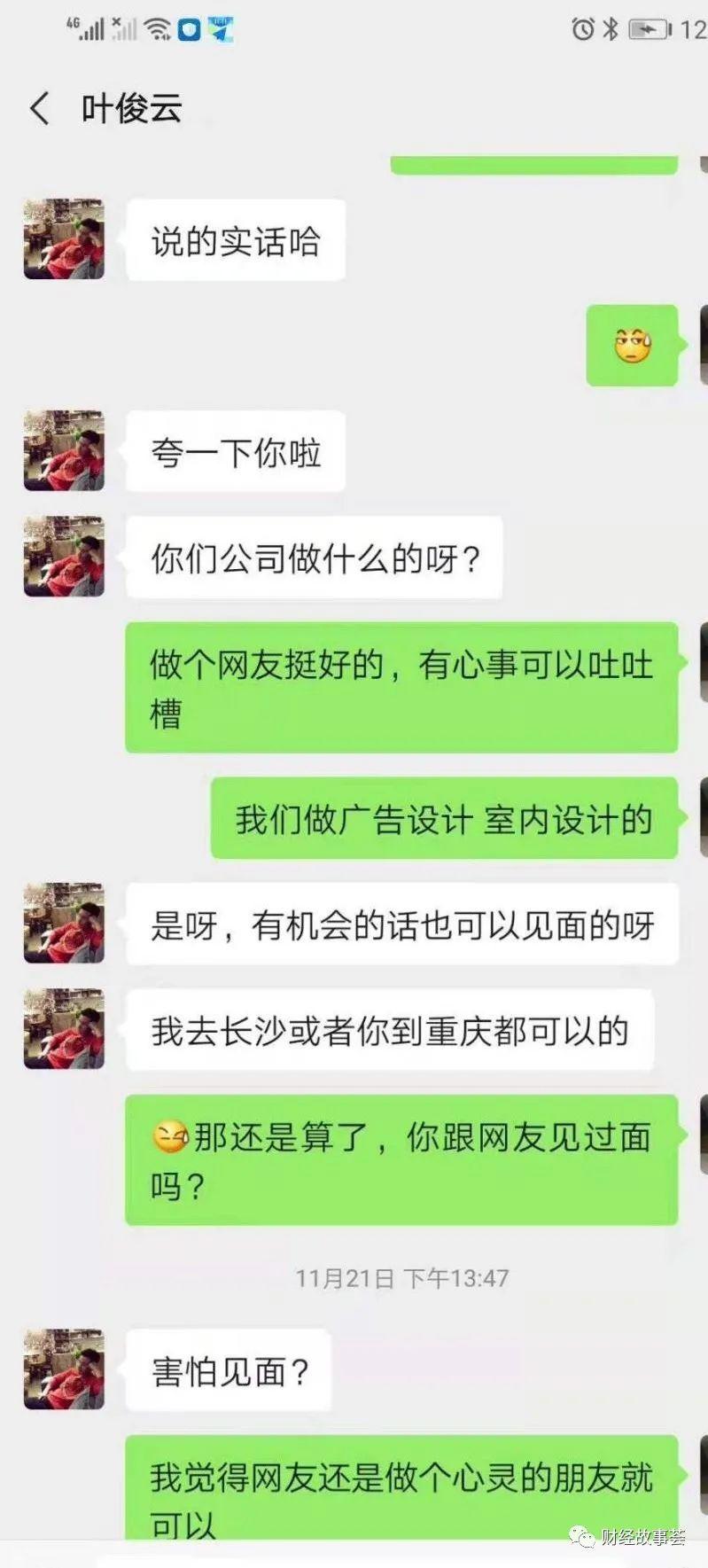View the profile from the avatar beside 你们公司做什么的呀？
708x1568 pixels.
(x=64, y=557)
